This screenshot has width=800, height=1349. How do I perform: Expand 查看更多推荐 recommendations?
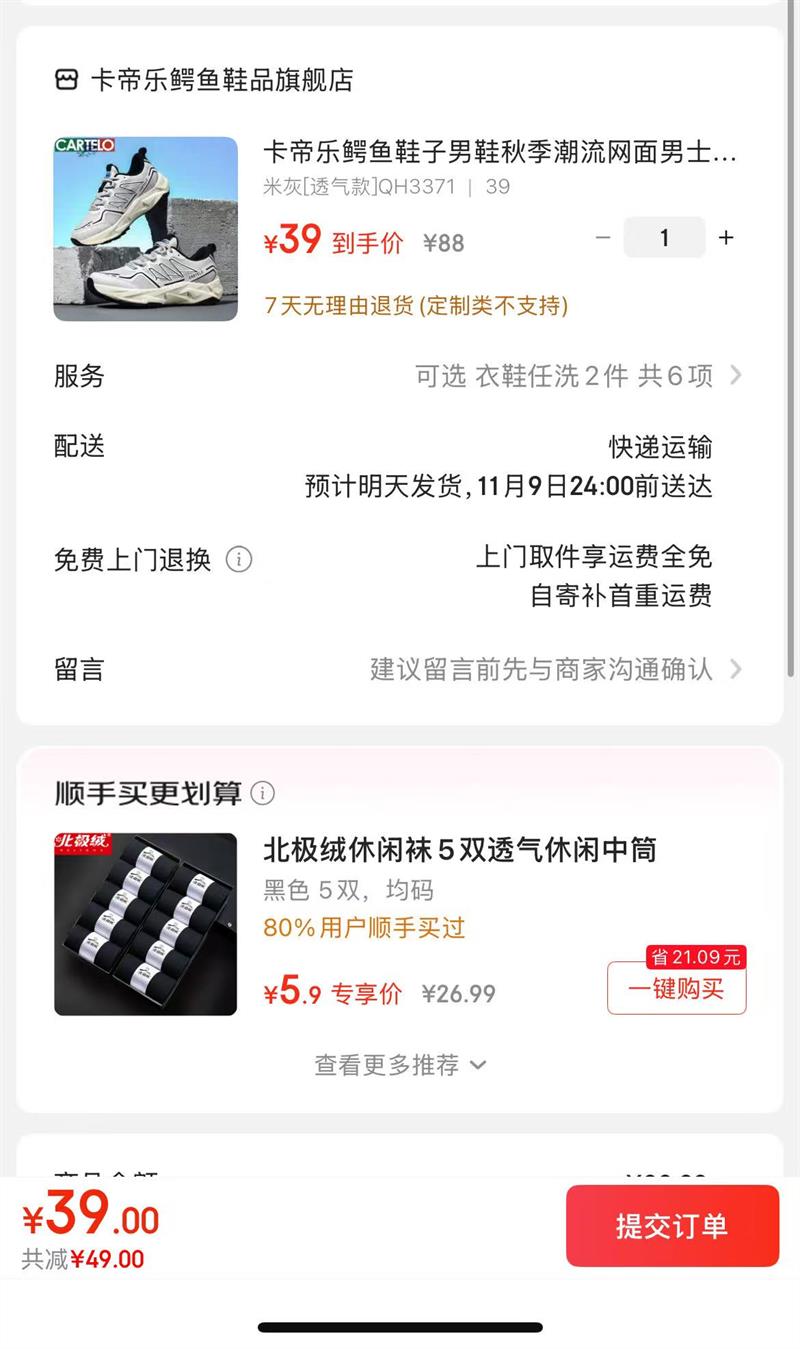point(400,1065)
